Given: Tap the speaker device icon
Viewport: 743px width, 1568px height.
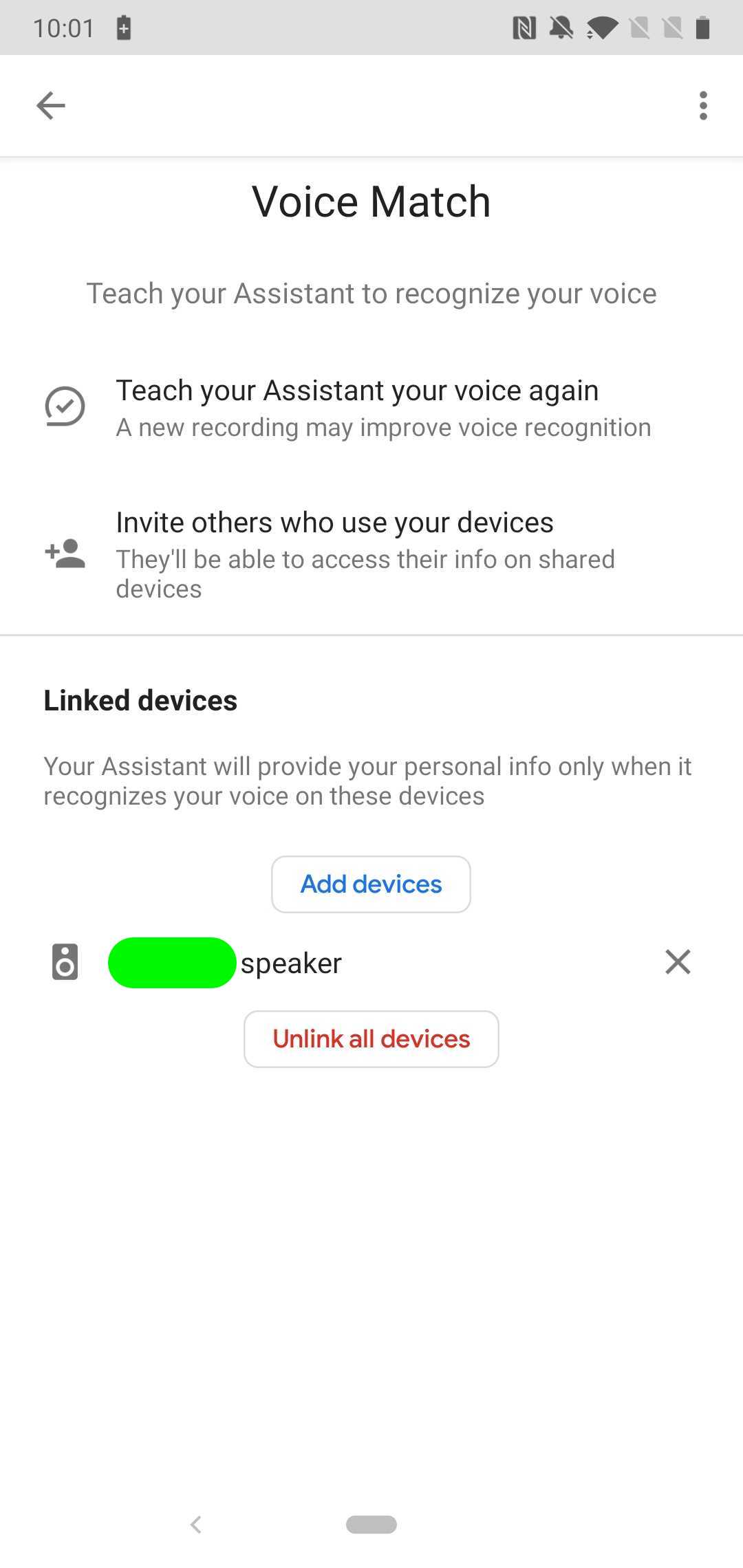Looking at the screenshot, I should tap(64, 962).
